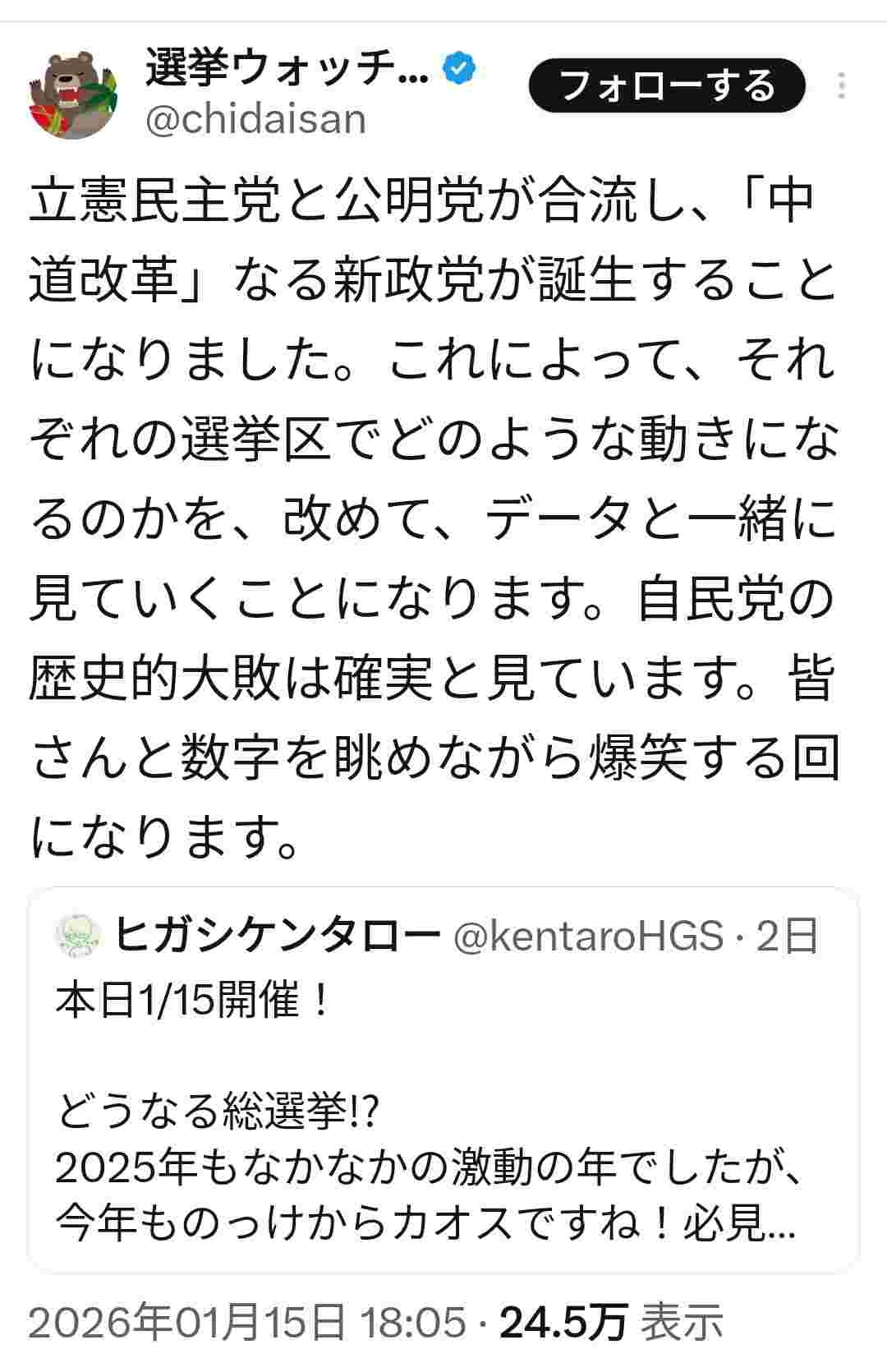Open the post's overflow menu
Viewport: 887px width, 1372px height.
pos(841,85)
